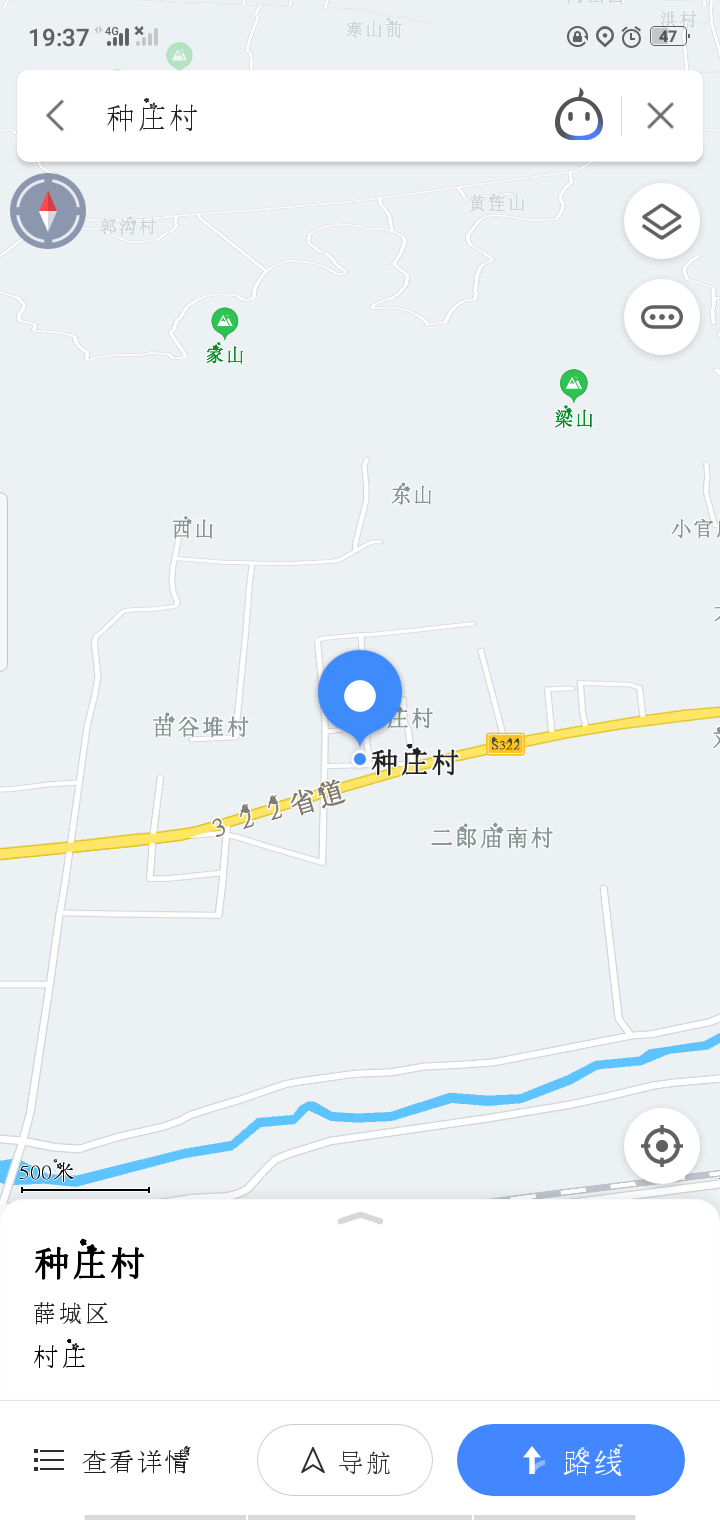Reset map orientation with the compass
720x1520 pixels.
click(x=48, y=211)
